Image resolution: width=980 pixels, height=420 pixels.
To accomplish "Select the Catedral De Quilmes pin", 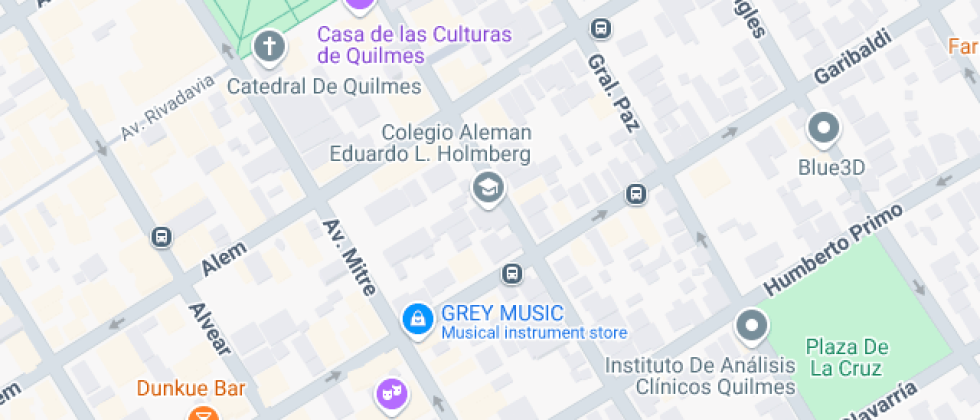I will [x=269, y=46].
